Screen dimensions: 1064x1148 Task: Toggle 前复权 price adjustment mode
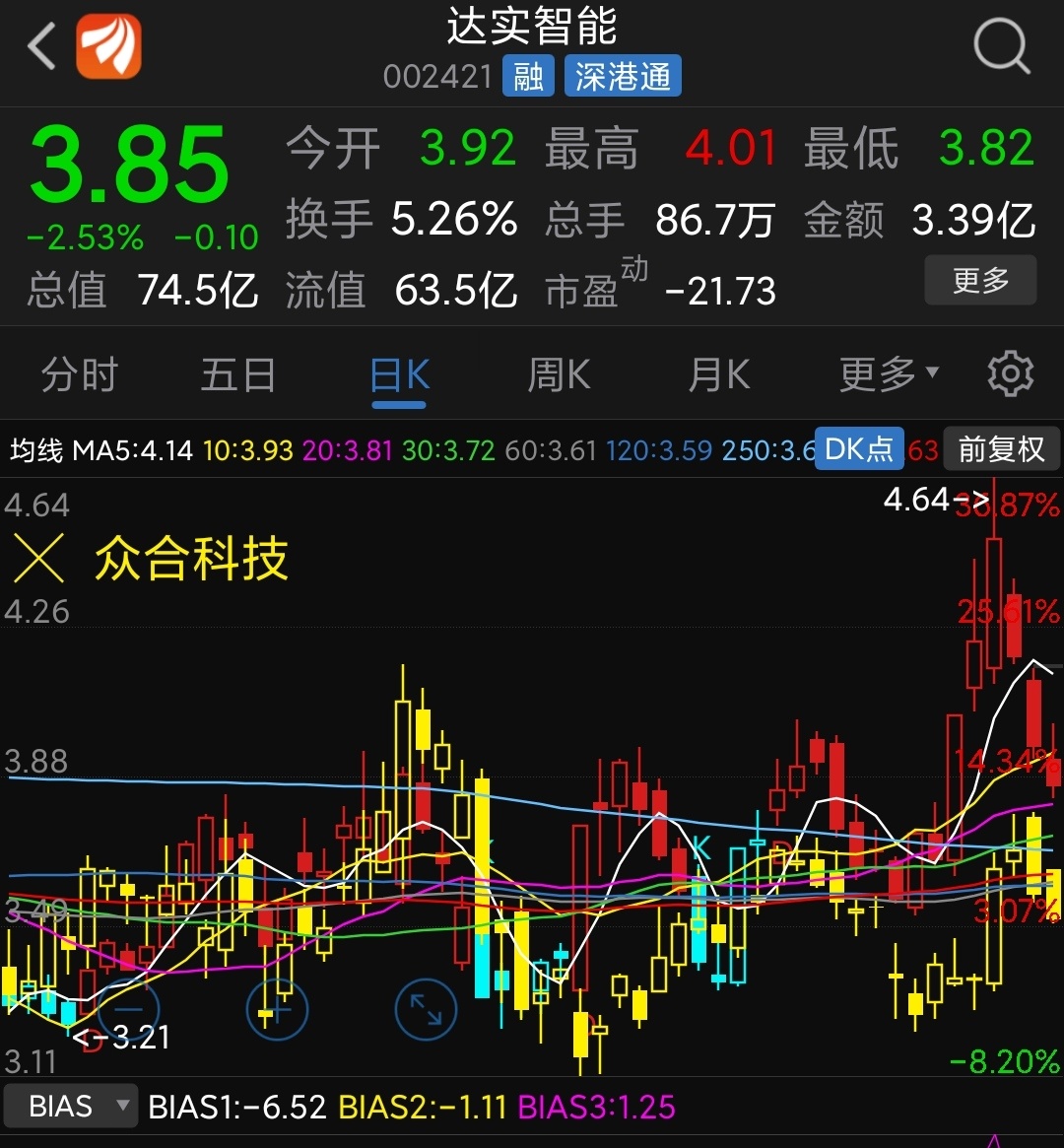pos(1001,448)
